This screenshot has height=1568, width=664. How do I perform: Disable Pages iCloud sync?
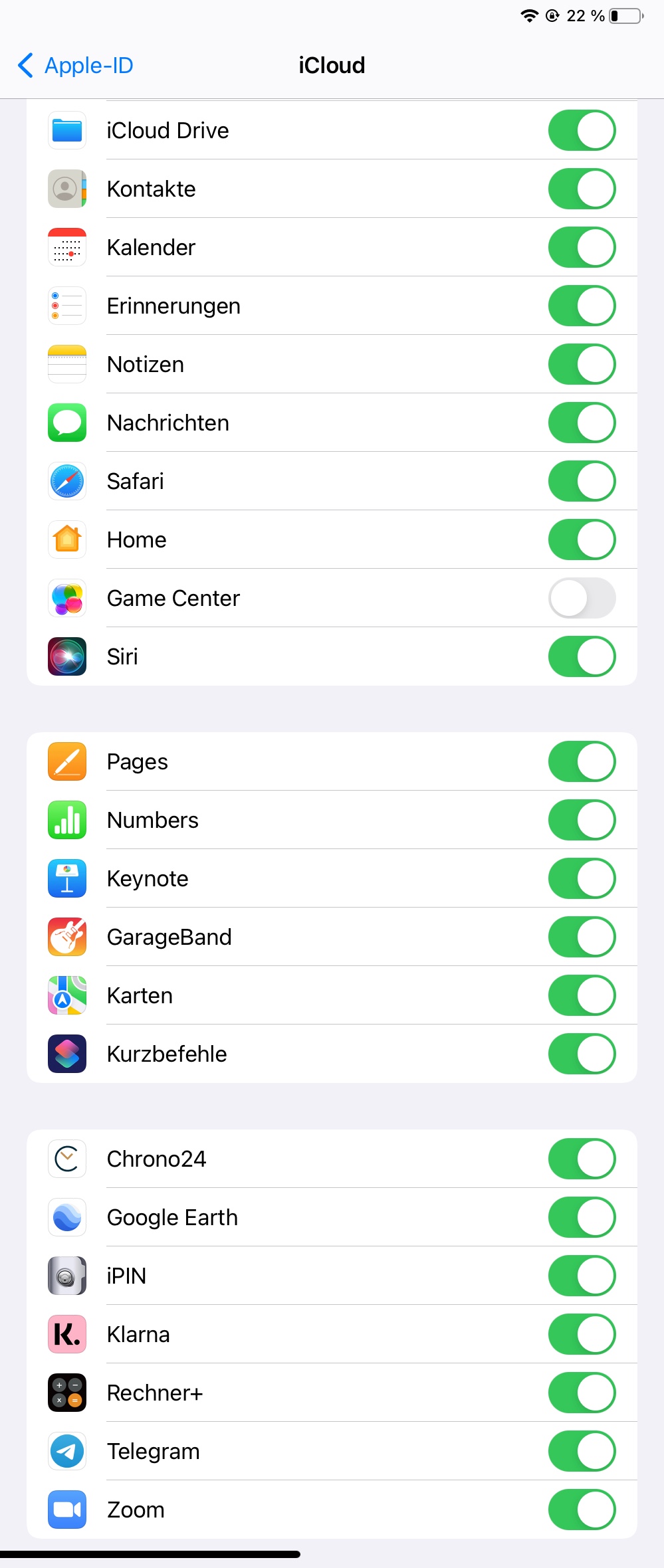tap(582, 761)
